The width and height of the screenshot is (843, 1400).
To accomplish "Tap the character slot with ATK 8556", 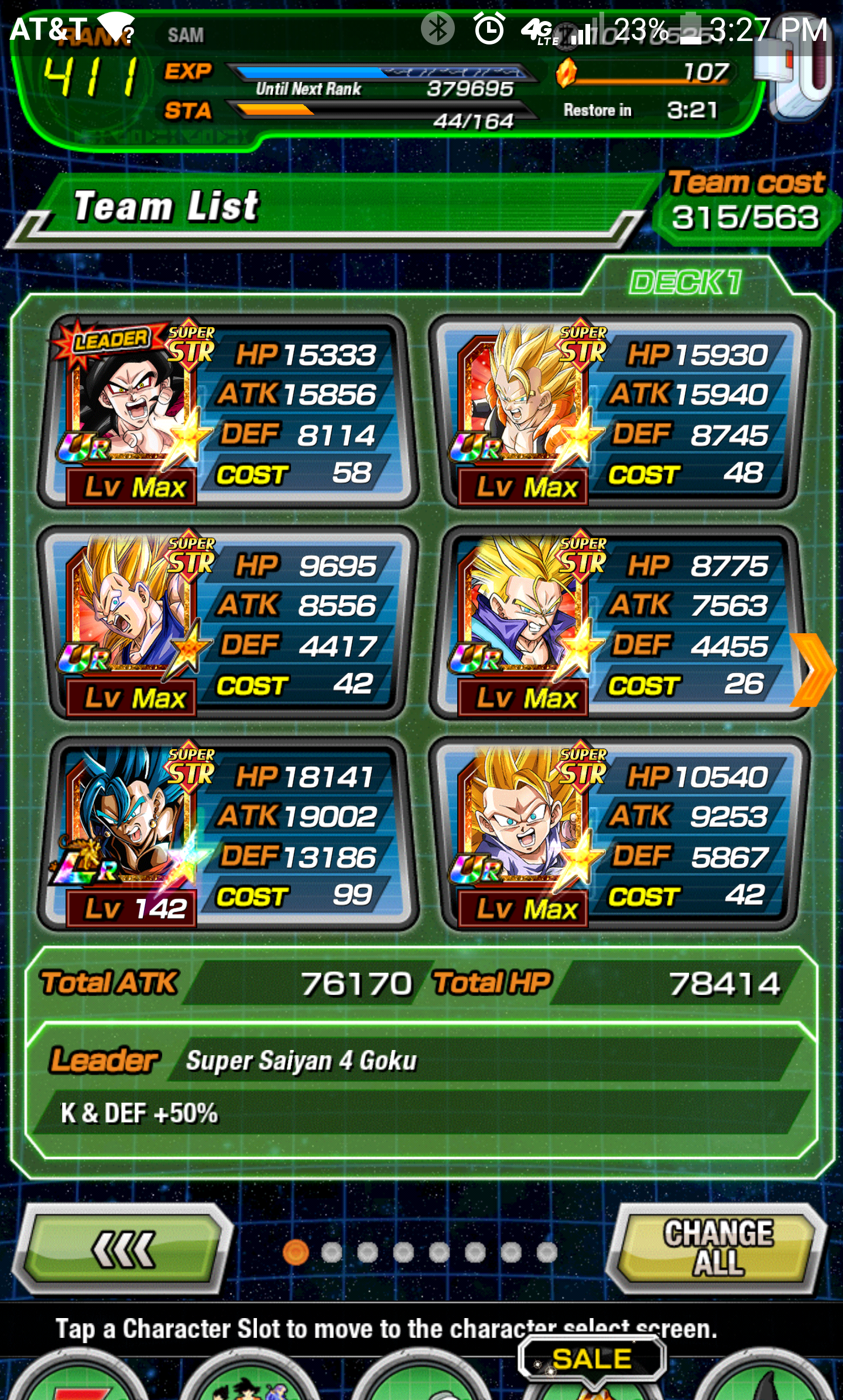I will 227,623.
